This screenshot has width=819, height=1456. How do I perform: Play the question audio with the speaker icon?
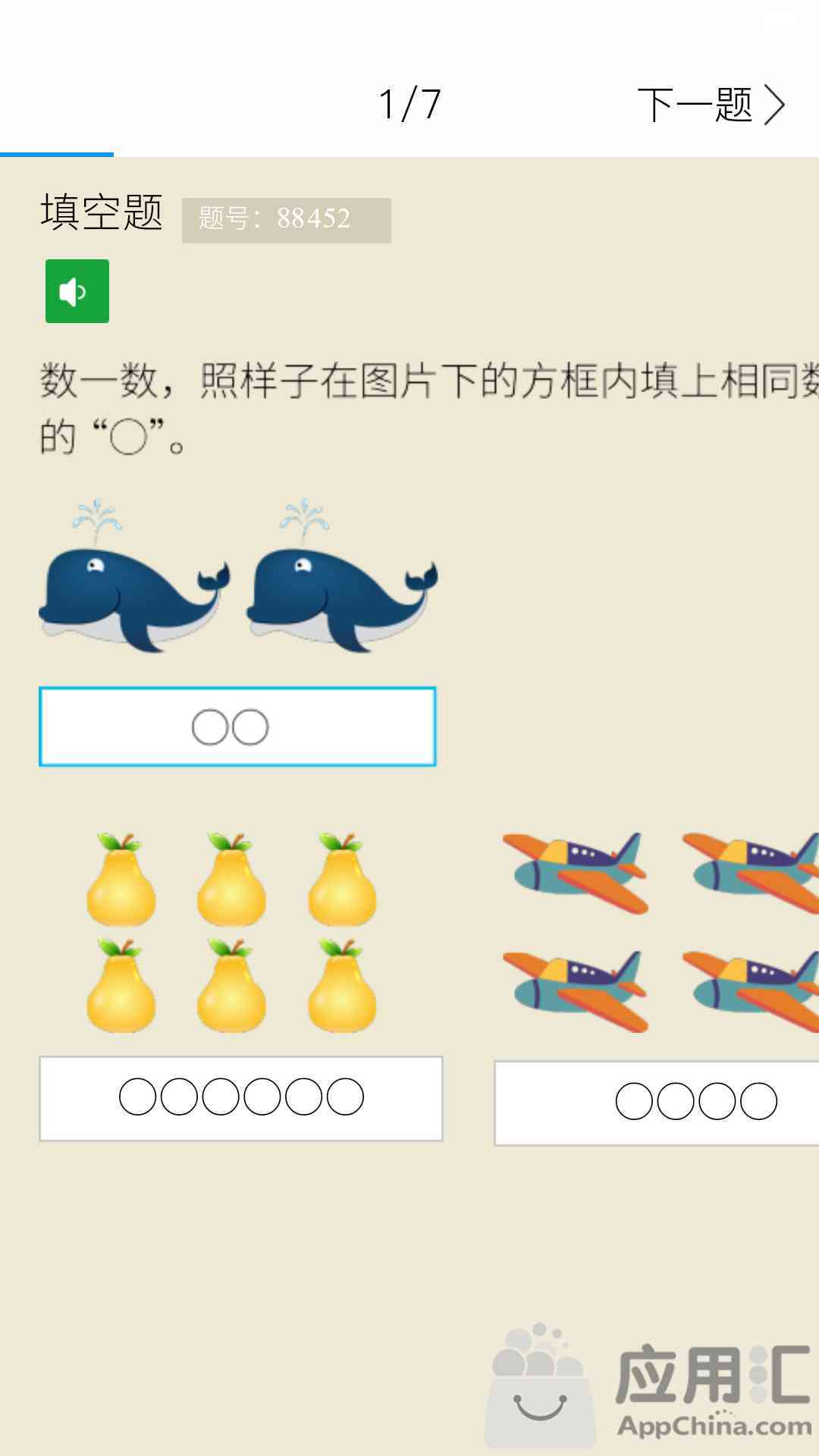point(77,291)
